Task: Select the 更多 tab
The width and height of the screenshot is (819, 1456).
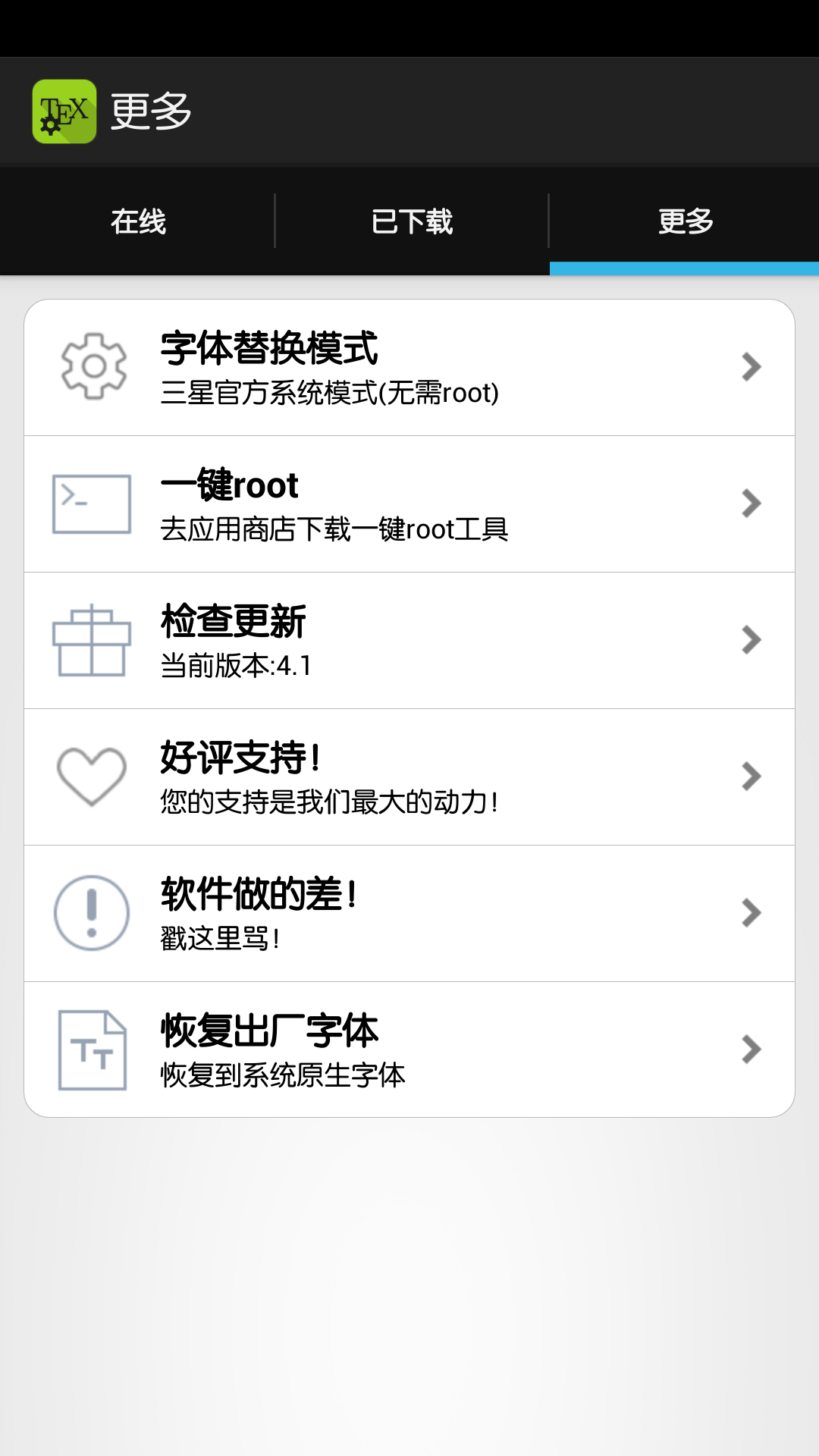Action: [685, 221]
